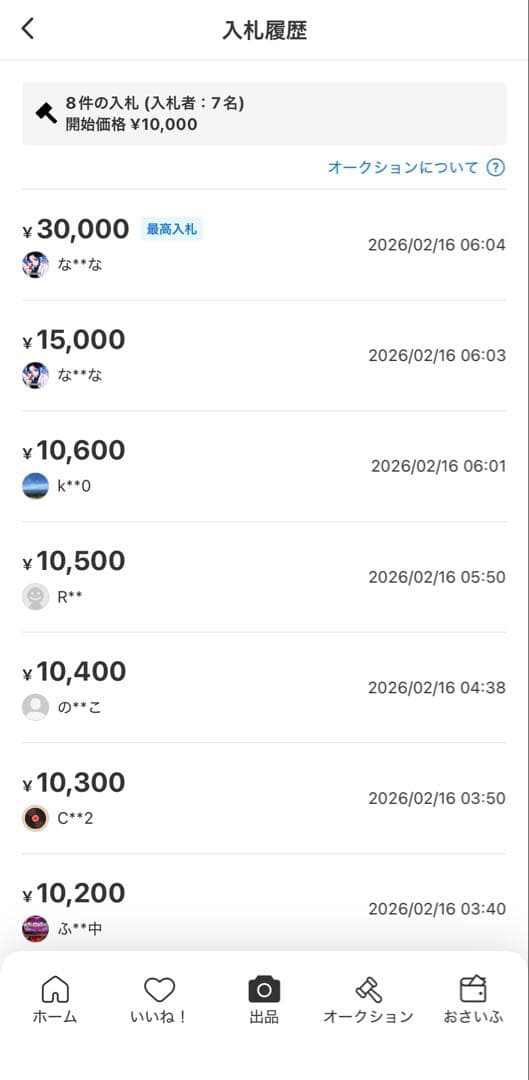Open the おさいふ wallet tab

[474, 1000]
